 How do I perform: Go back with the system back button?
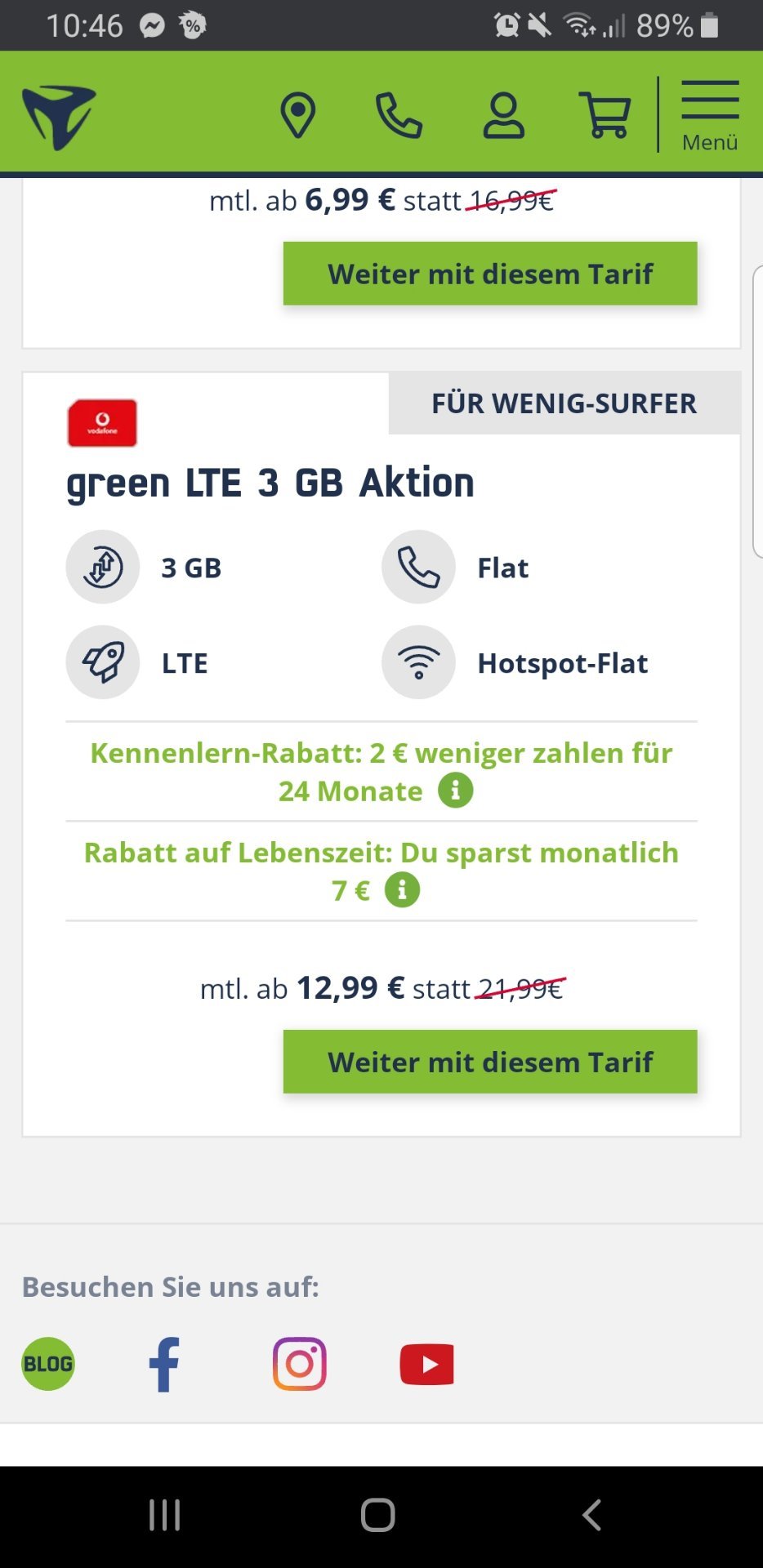pyautogui.click(x=592, y=1515)
